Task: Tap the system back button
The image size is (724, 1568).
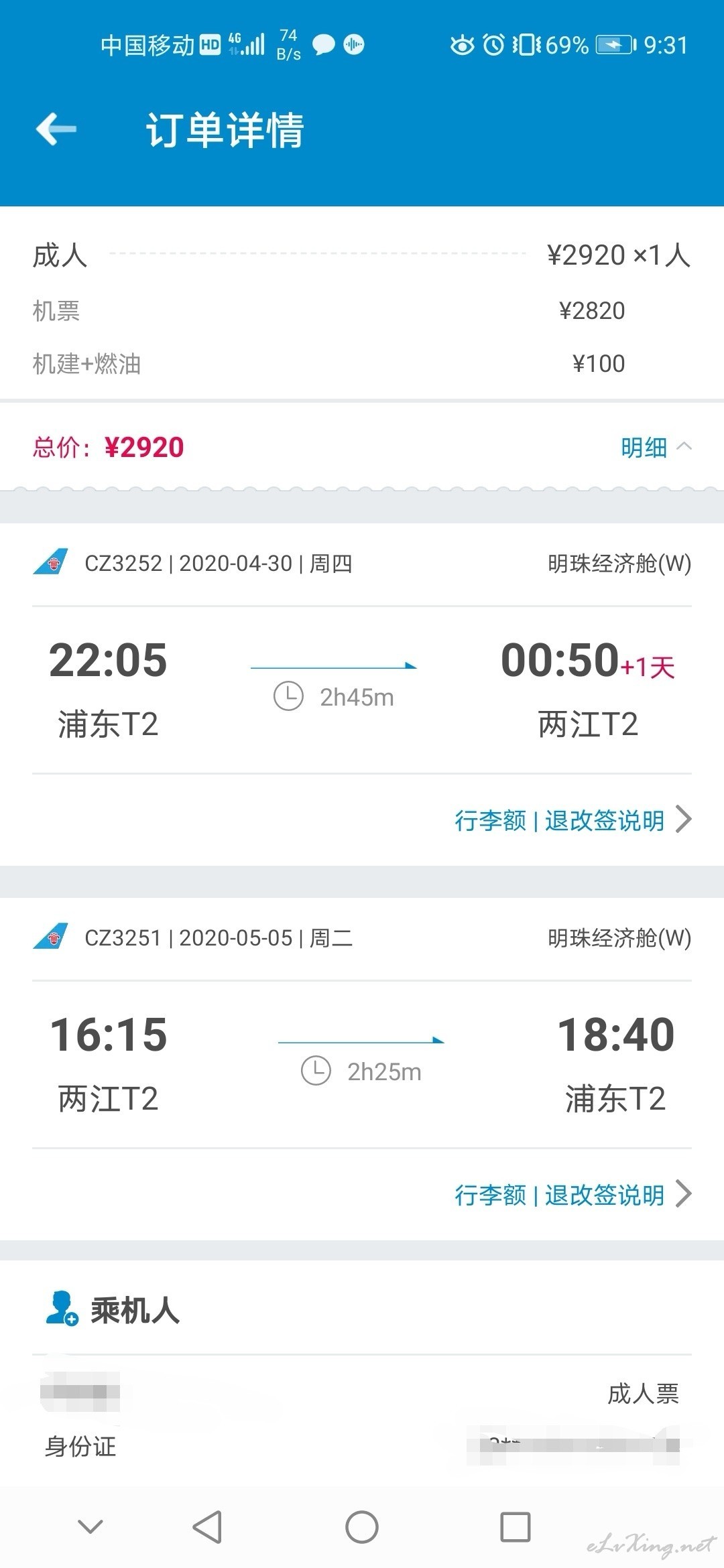Action: click(x=206, y=1527)
